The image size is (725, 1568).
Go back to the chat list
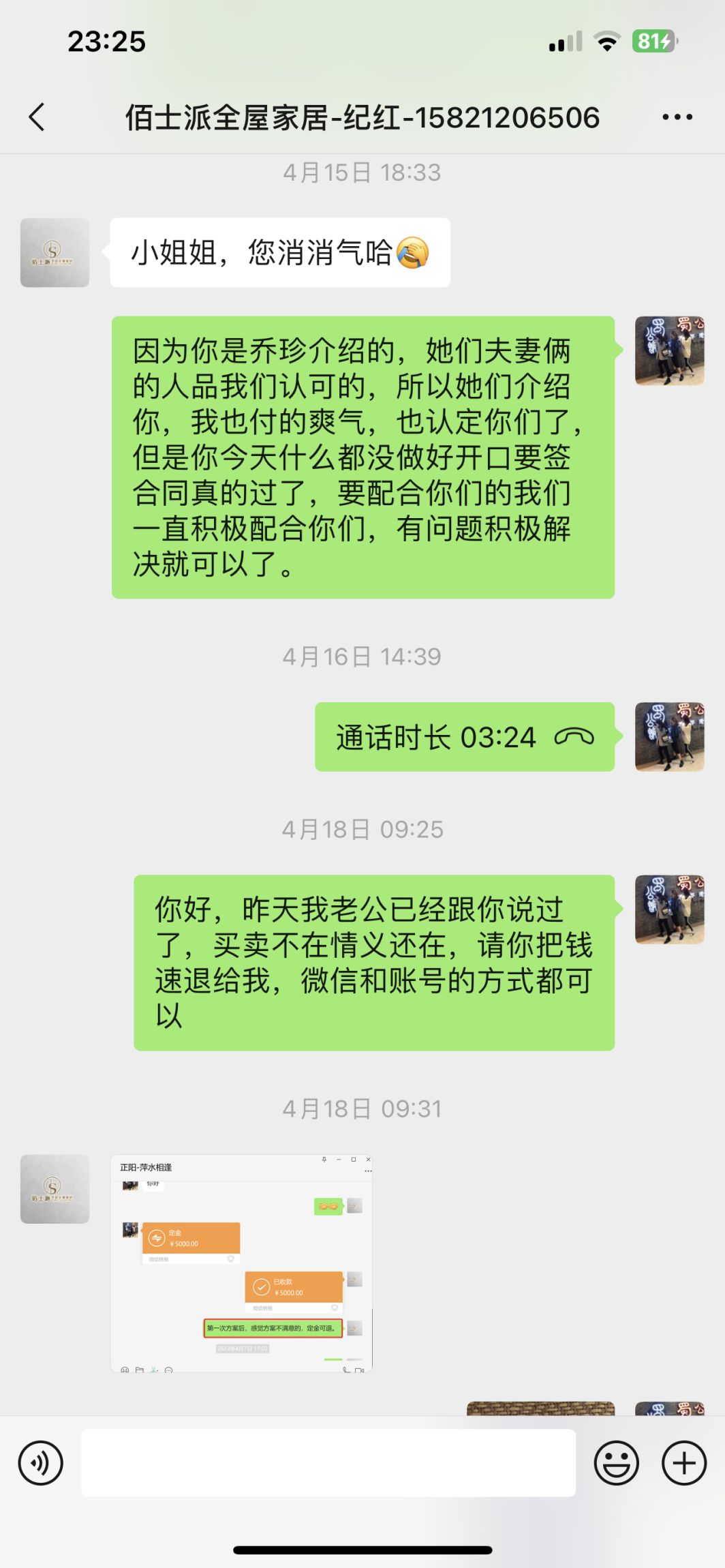(x=37, y=117)
